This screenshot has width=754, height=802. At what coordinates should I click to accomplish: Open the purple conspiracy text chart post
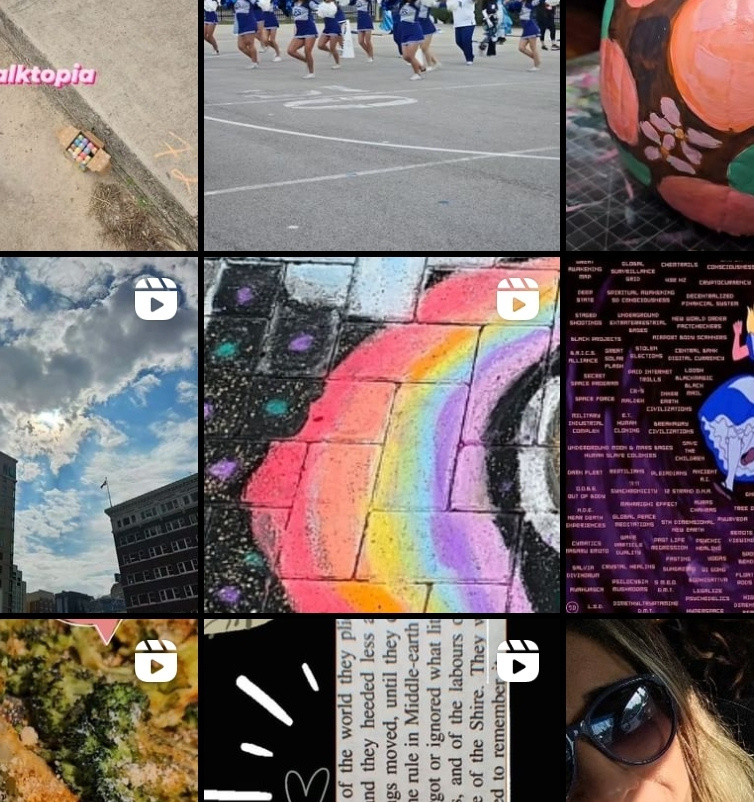click(660, 435)
